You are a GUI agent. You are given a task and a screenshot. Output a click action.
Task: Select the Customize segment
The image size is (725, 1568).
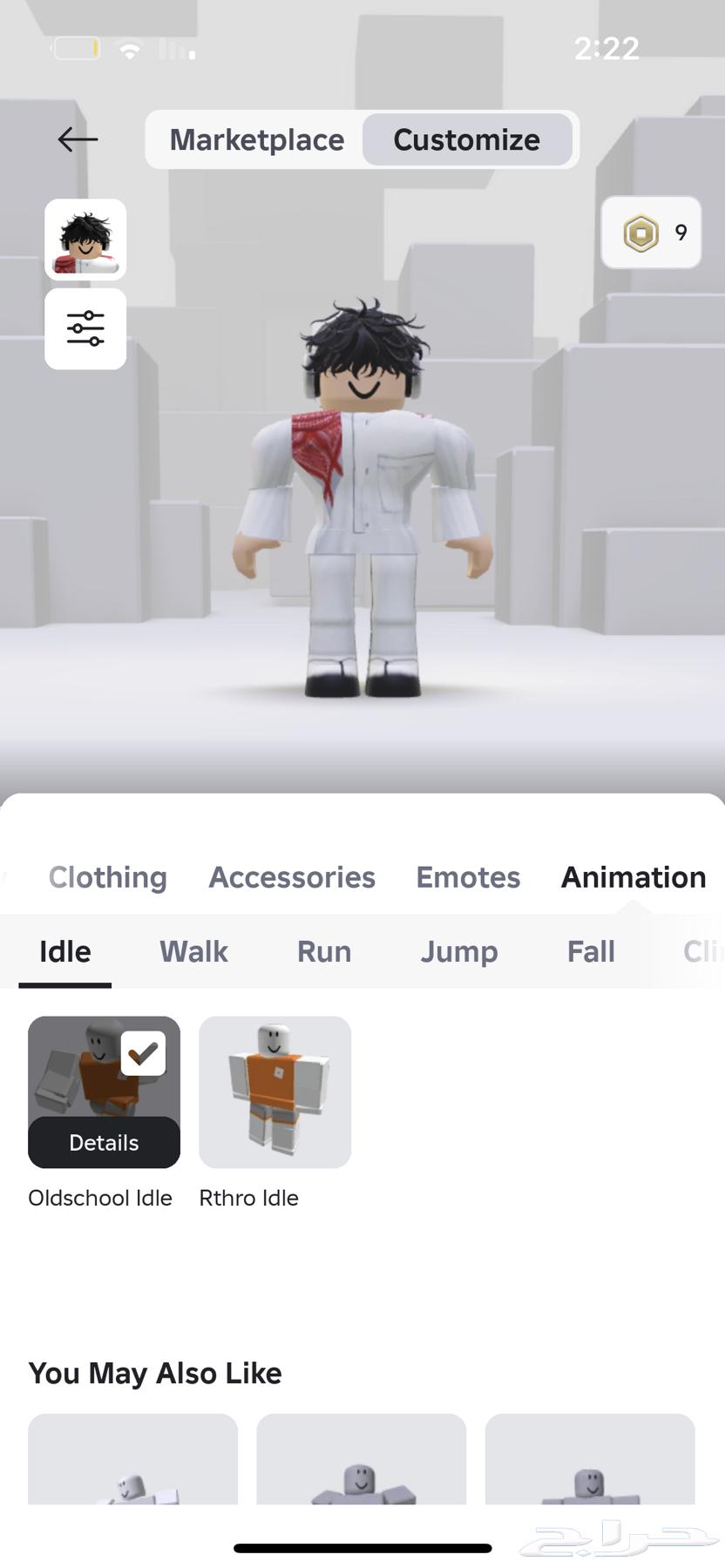pyautogui.click(x=467, y=139)
